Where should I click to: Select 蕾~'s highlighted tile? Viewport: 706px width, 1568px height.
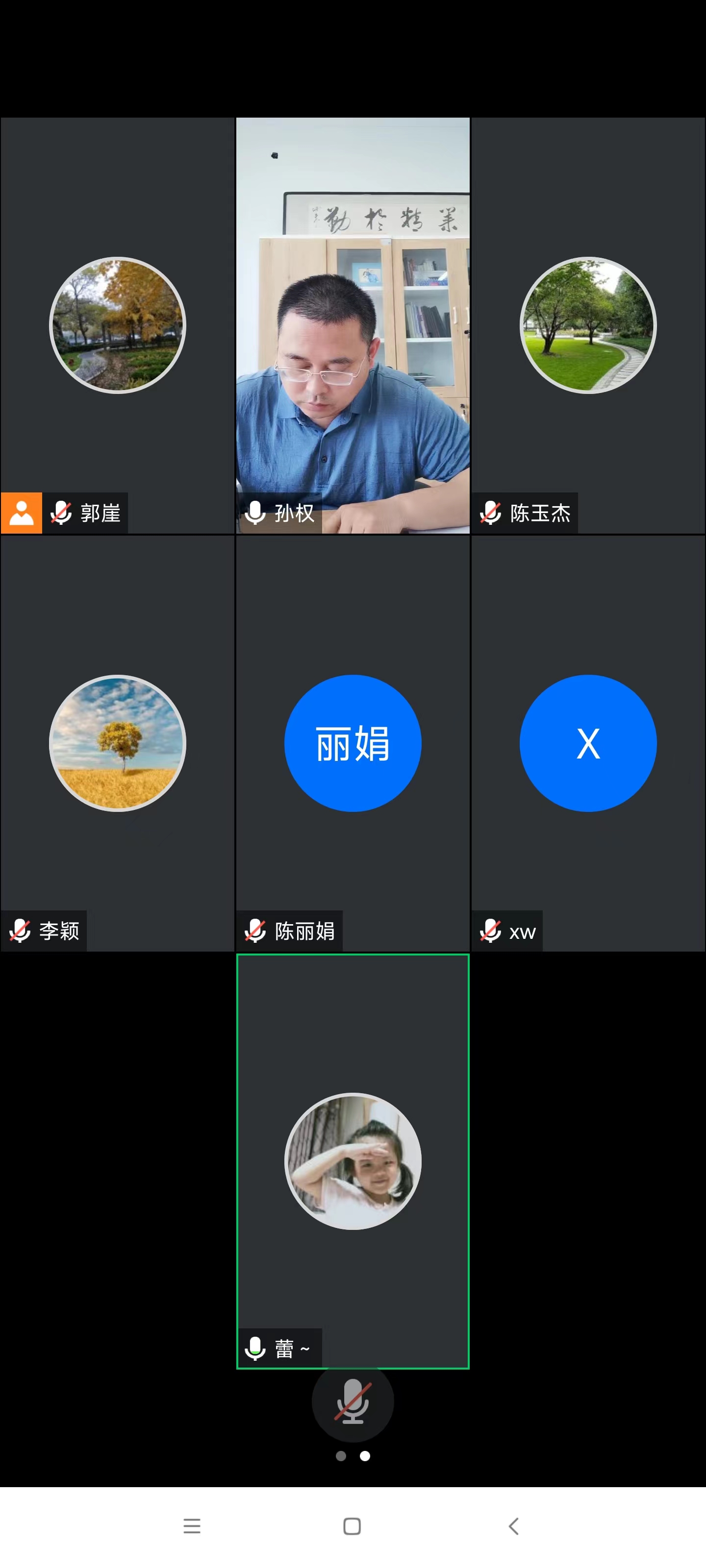pos(353,1161)
